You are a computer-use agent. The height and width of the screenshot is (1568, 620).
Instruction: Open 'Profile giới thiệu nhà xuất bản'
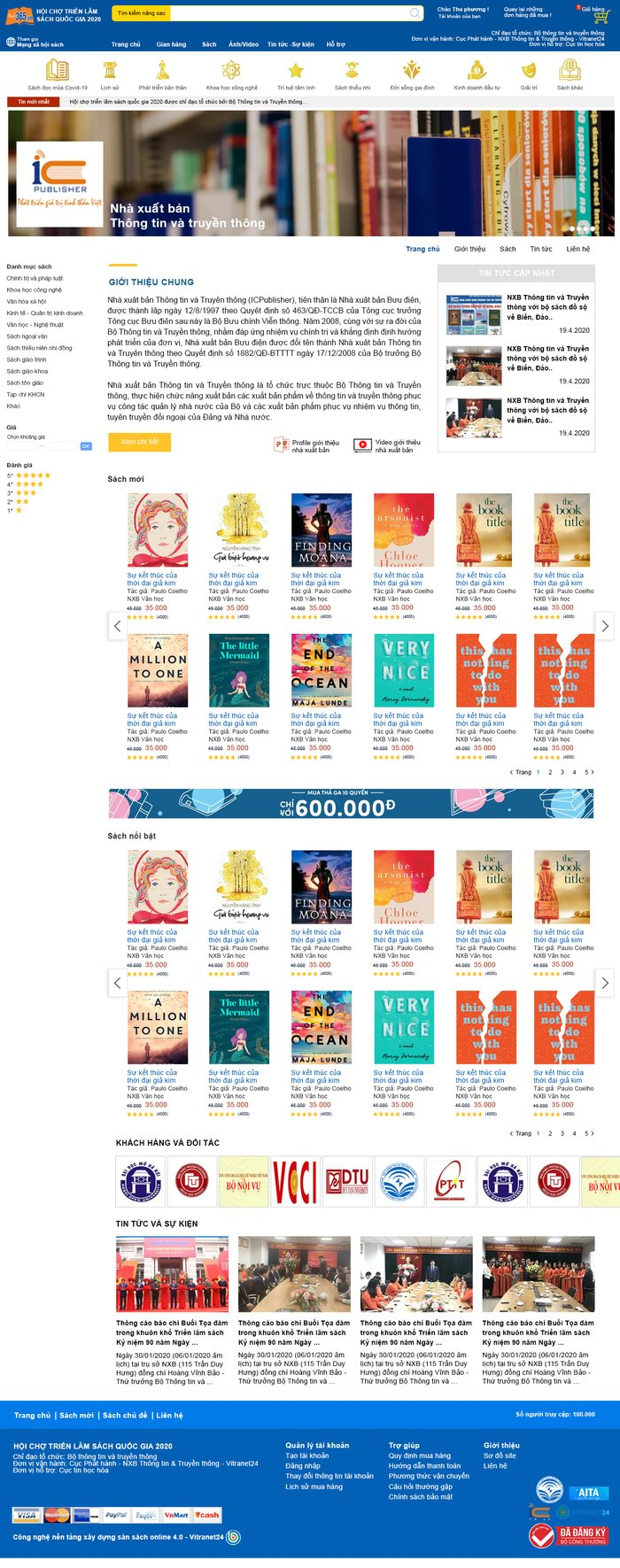point(307,445)
